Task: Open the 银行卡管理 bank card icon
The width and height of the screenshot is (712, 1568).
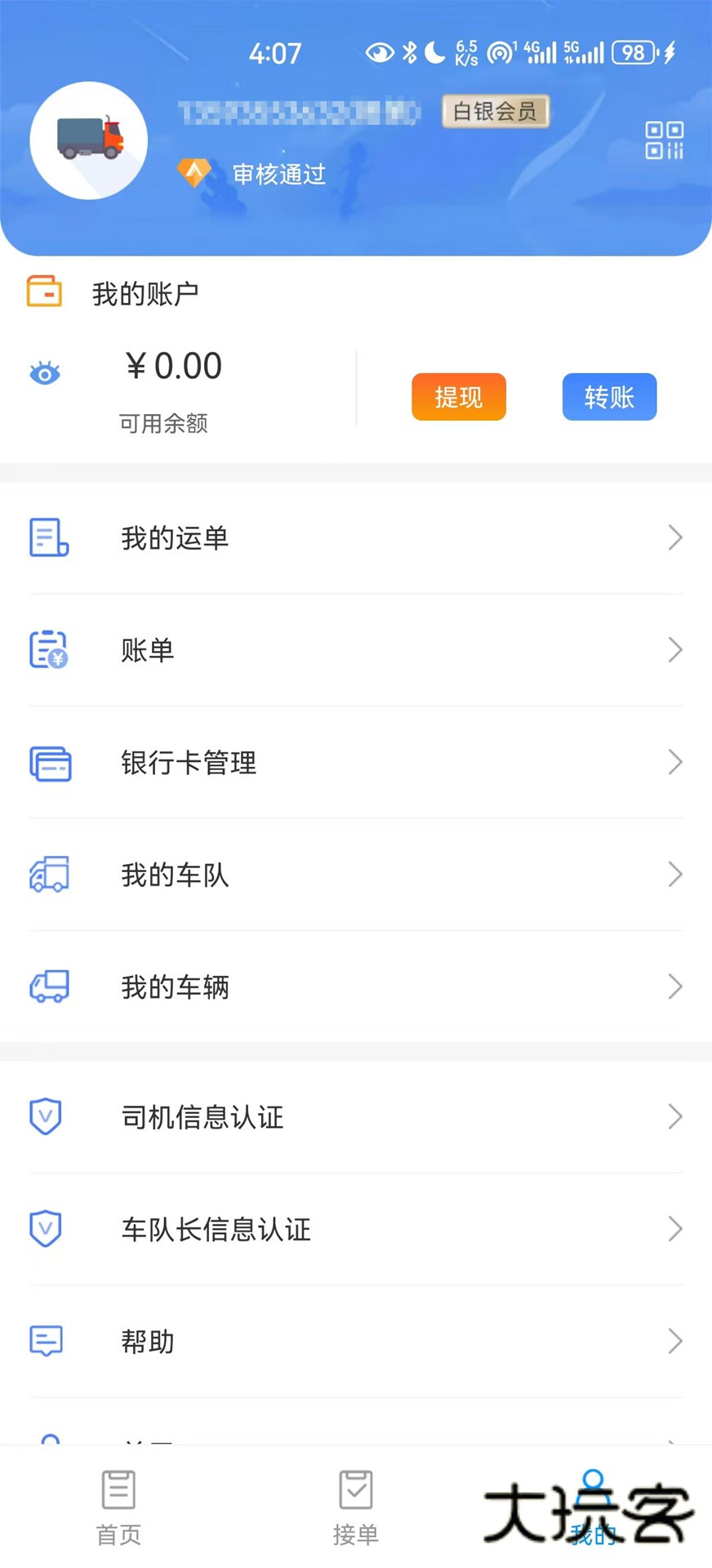Action: tap(50, 763)
